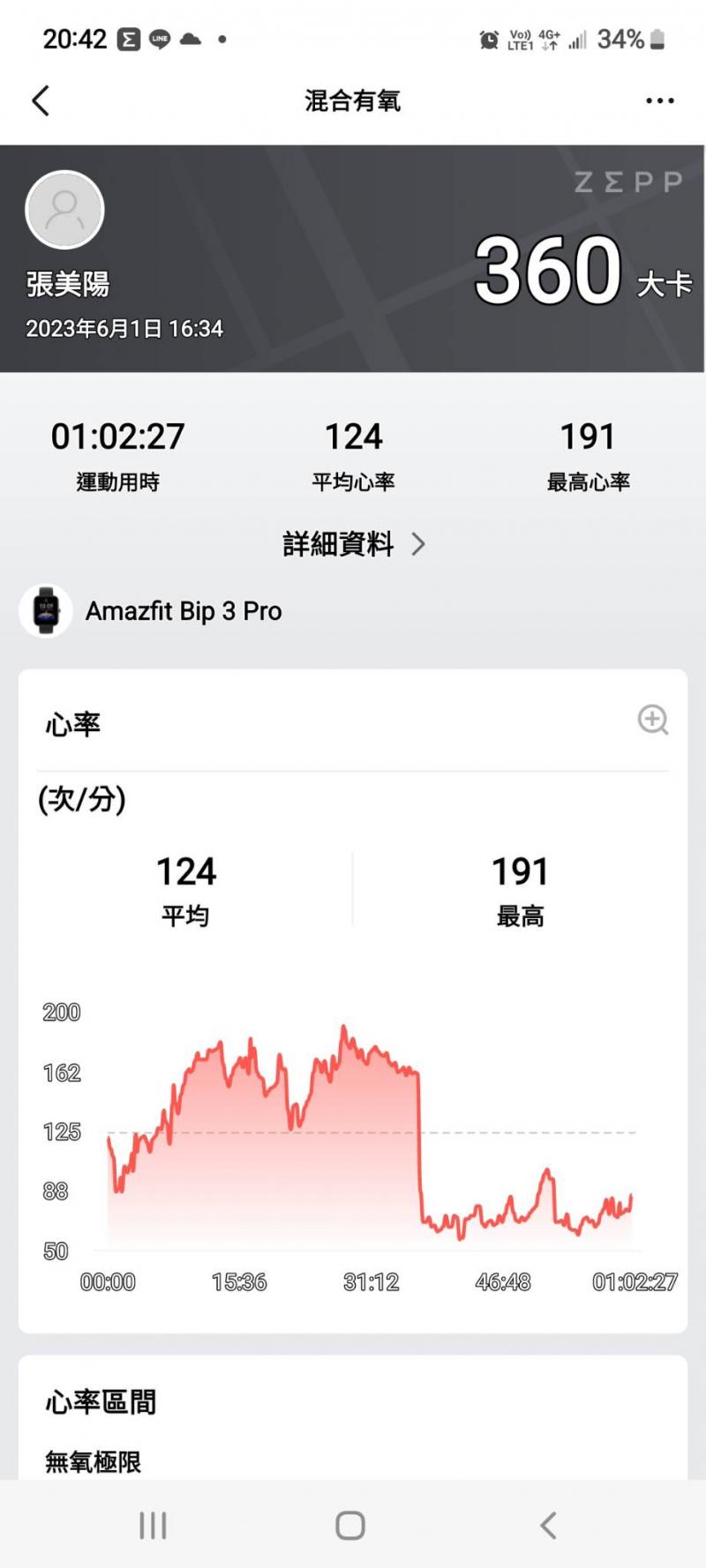
Task: Zoom into the 心率 heart rate chart
Action: (x=652, y=720)
